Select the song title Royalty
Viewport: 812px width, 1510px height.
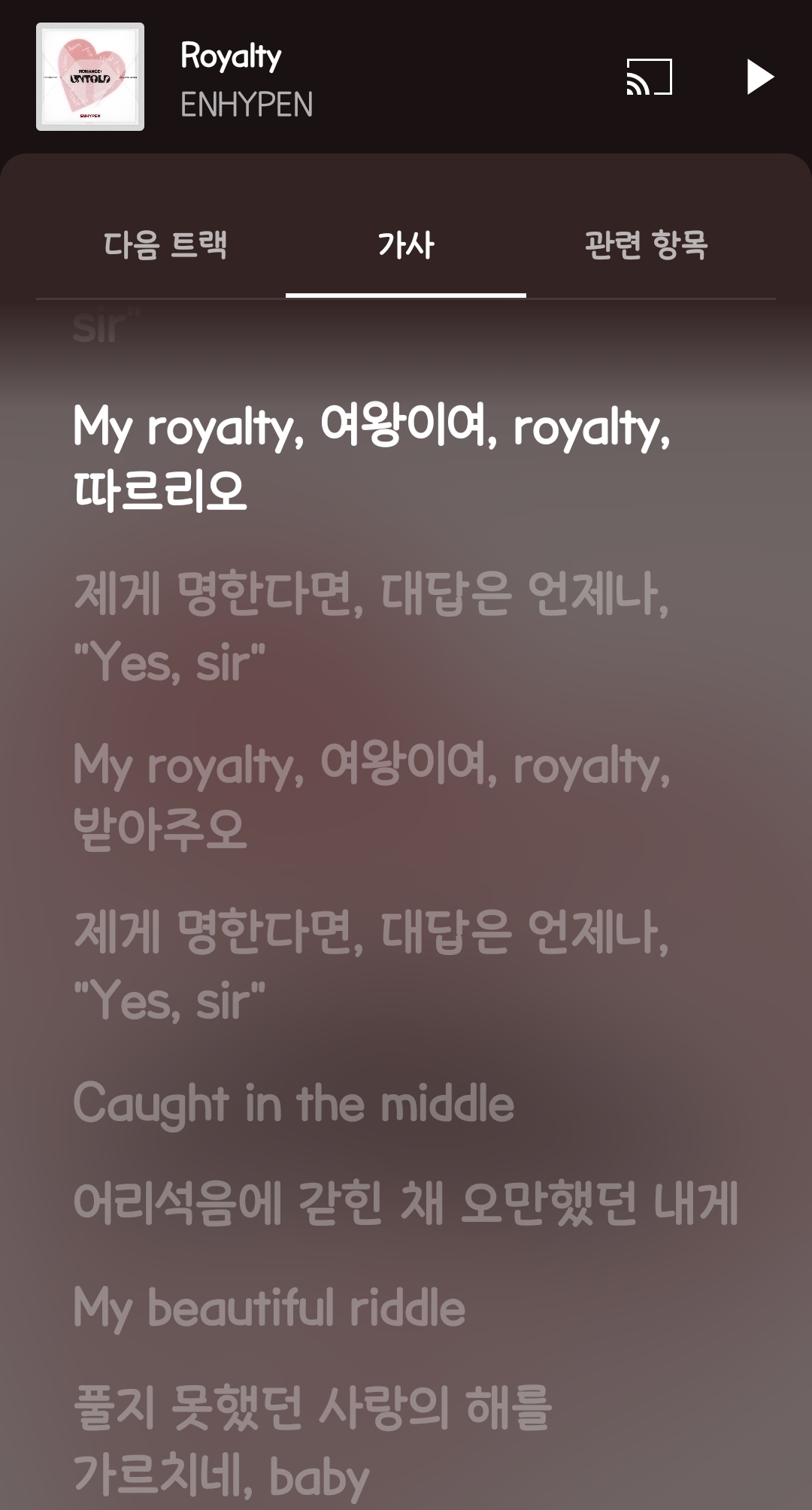point(231,55)
